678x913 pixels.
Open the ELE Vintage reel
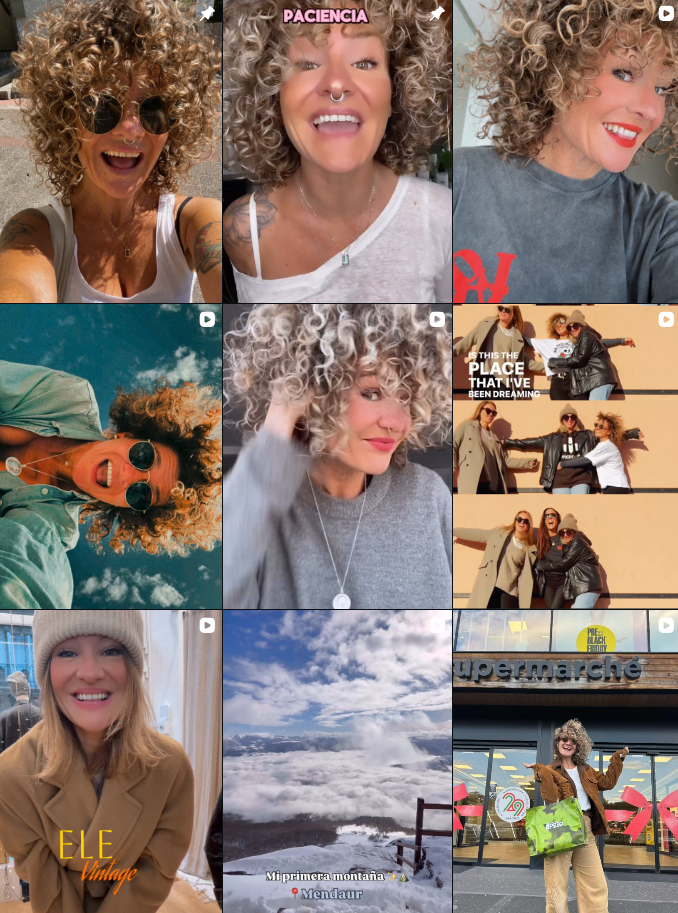[x=110, y=761]
